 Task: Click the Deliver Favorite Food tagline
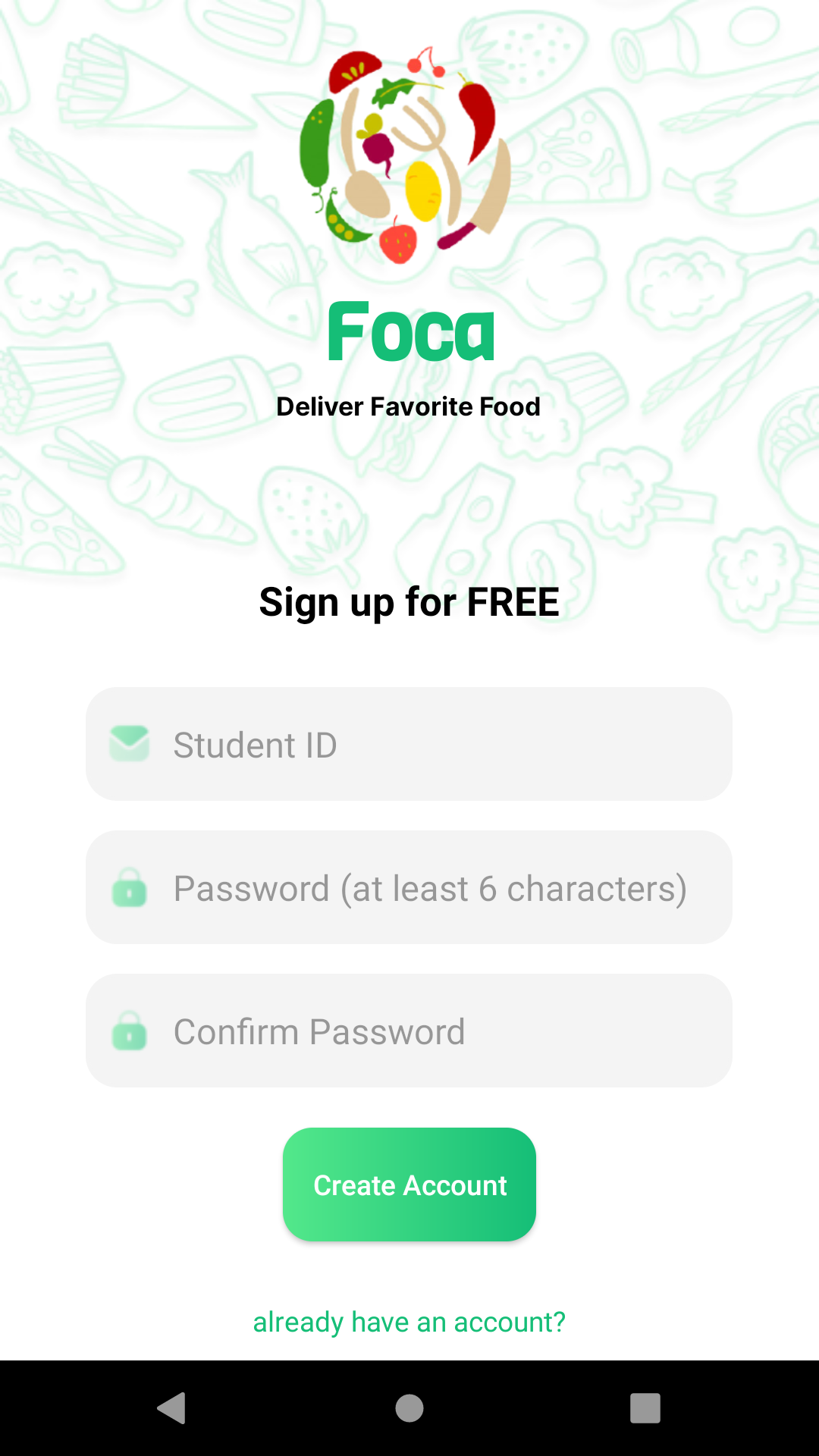coord(409,406)
